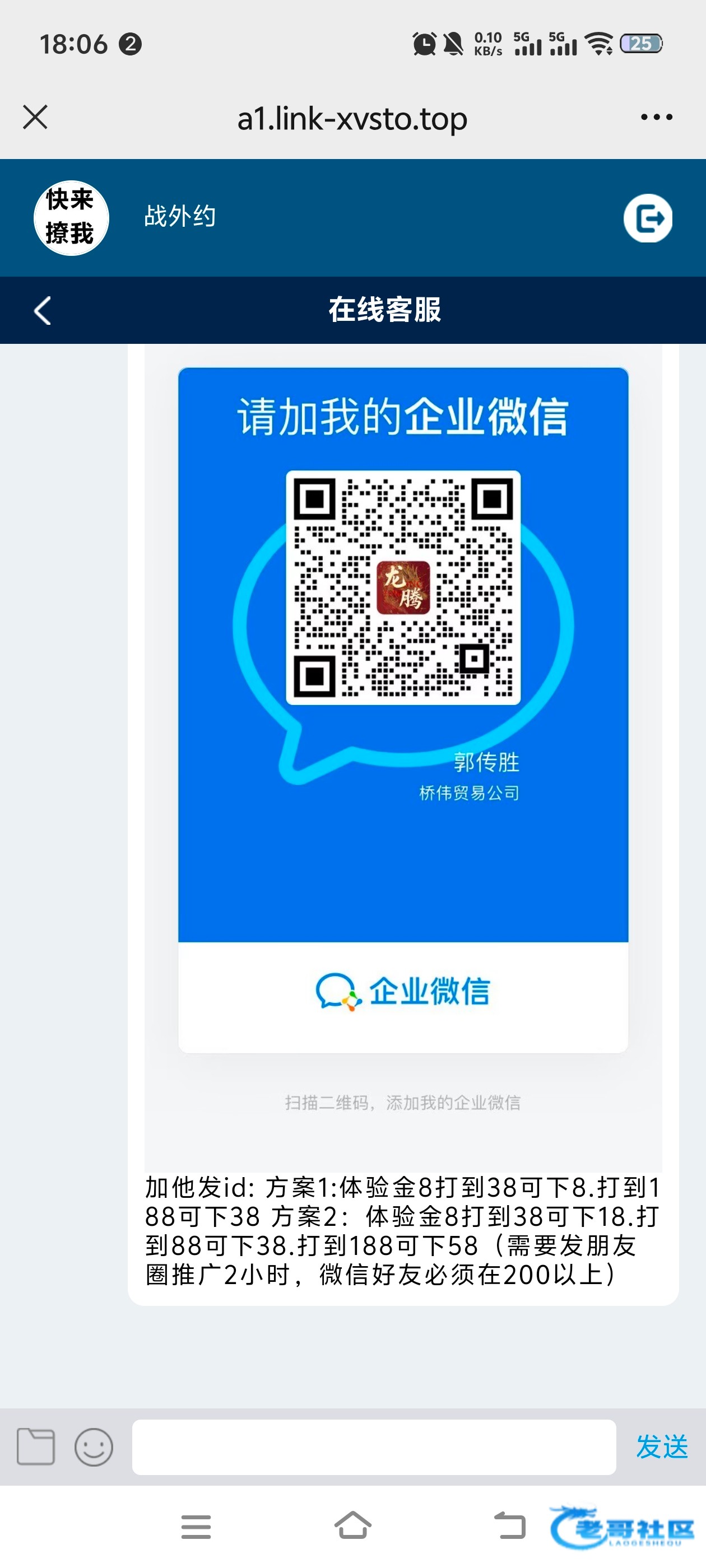Screen dimensions: 706x1568
Task: Go to the phone home screen
Action: point(352,1525)
